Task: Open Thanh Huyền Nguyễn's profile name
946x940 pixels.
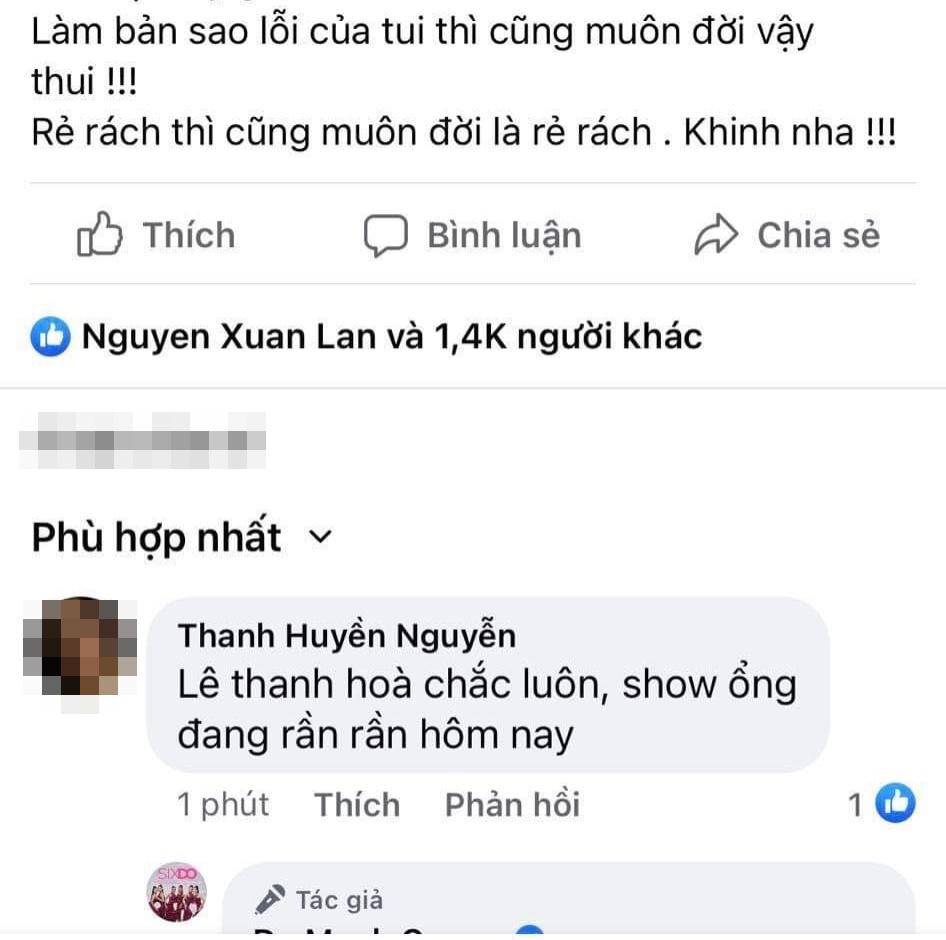Action: tap(347, 636)
